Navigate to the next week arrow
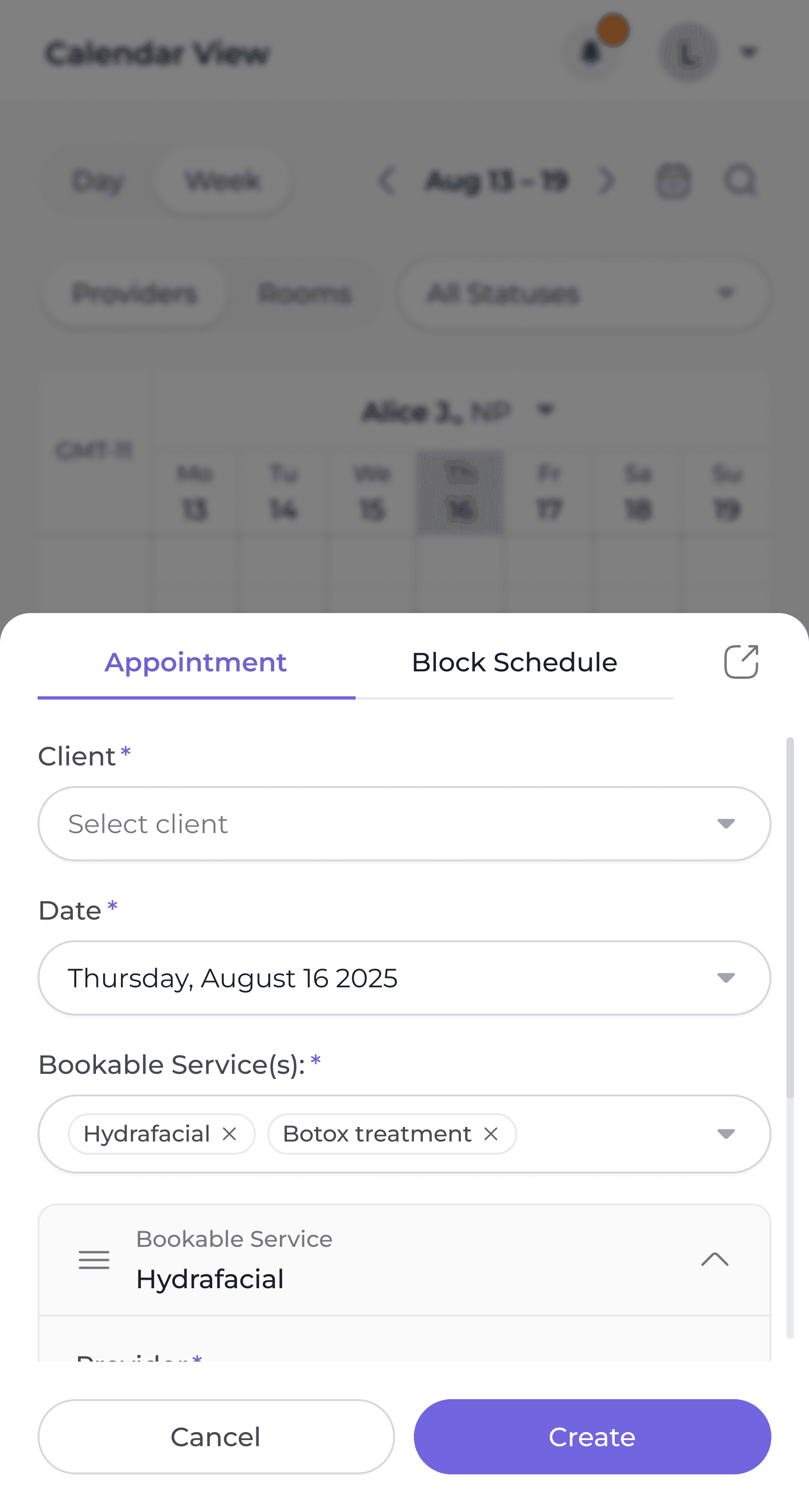The image size is (809, 1512). [608, 181]
